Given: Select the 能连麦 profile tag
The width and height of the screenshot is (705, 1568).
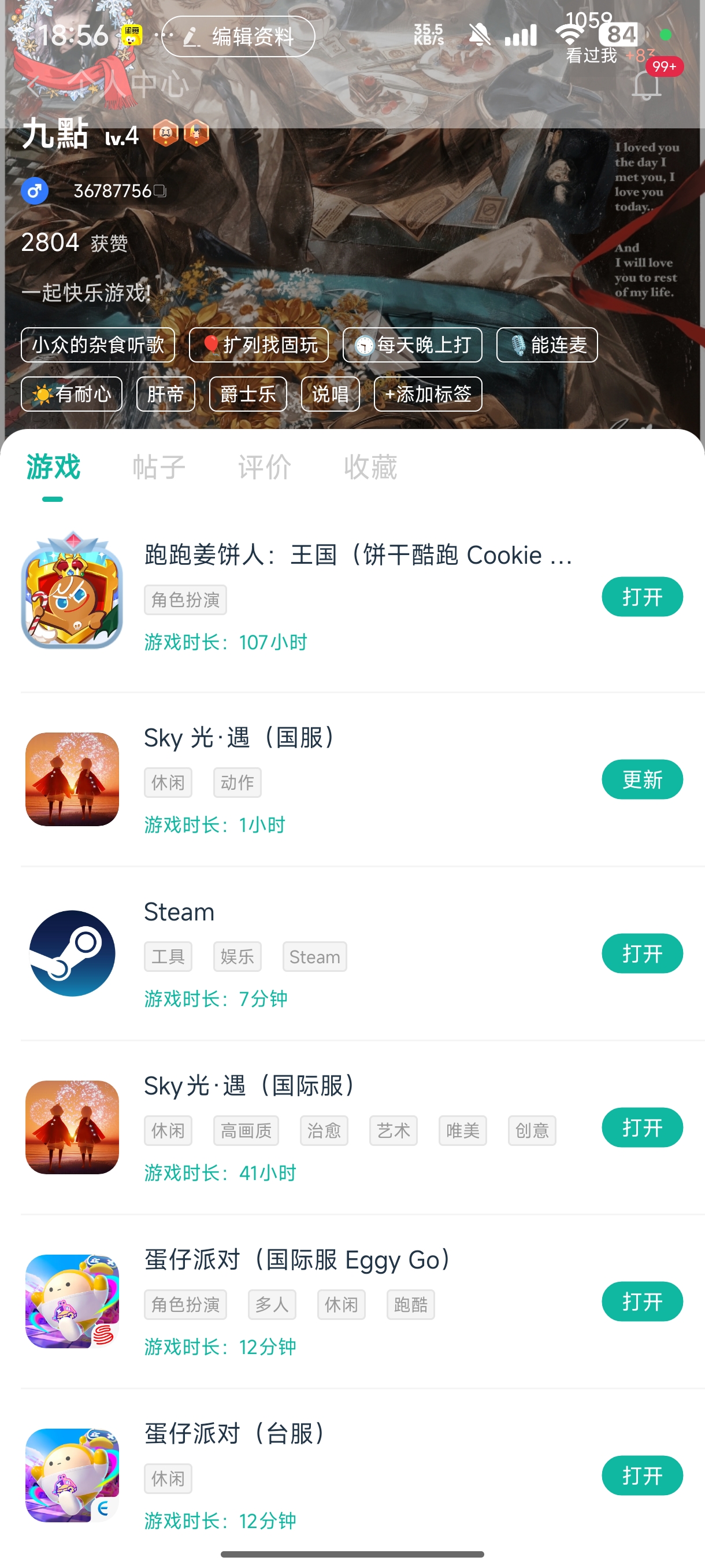Looking at the screenshot, I should click(x=547, y=345).
